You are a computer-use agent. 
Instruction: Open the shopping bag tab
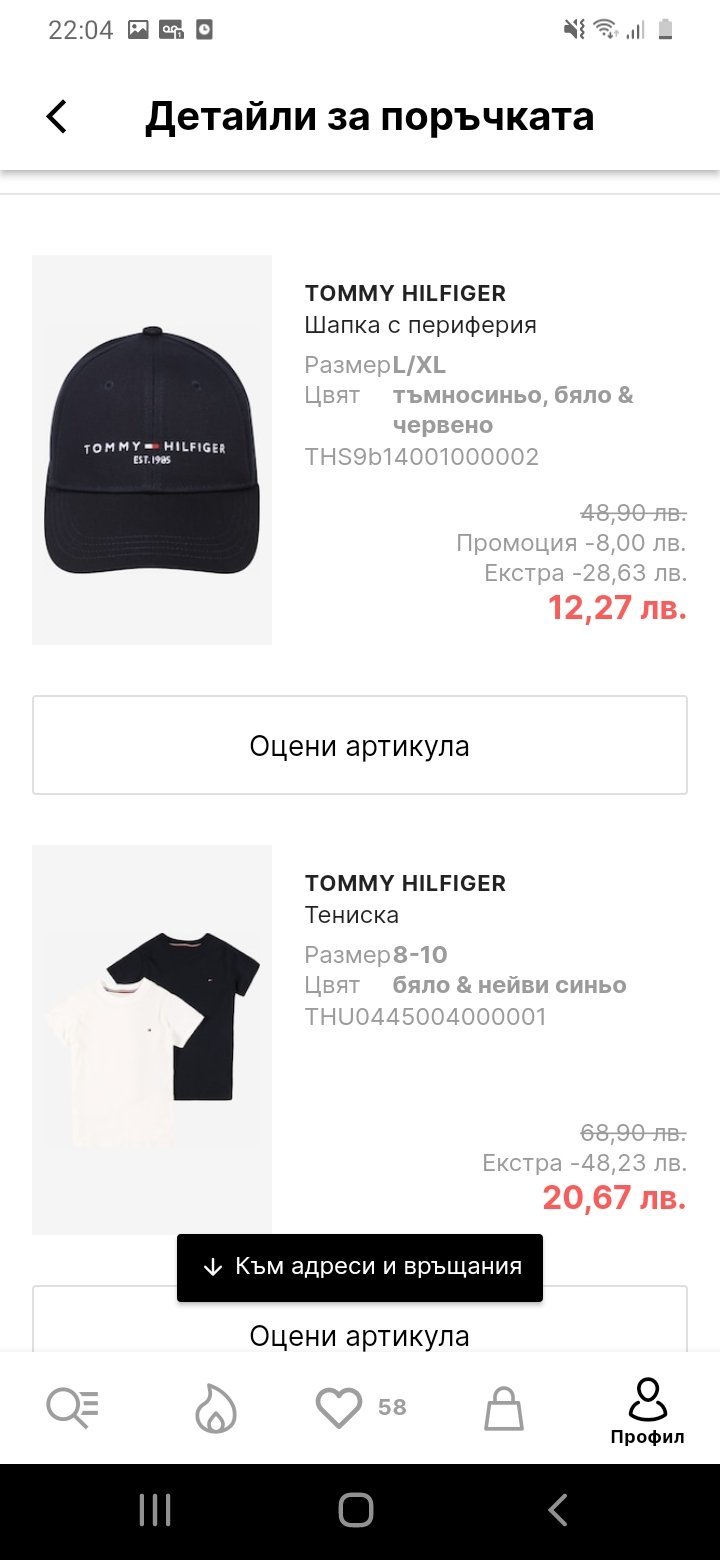(504, 1408)
